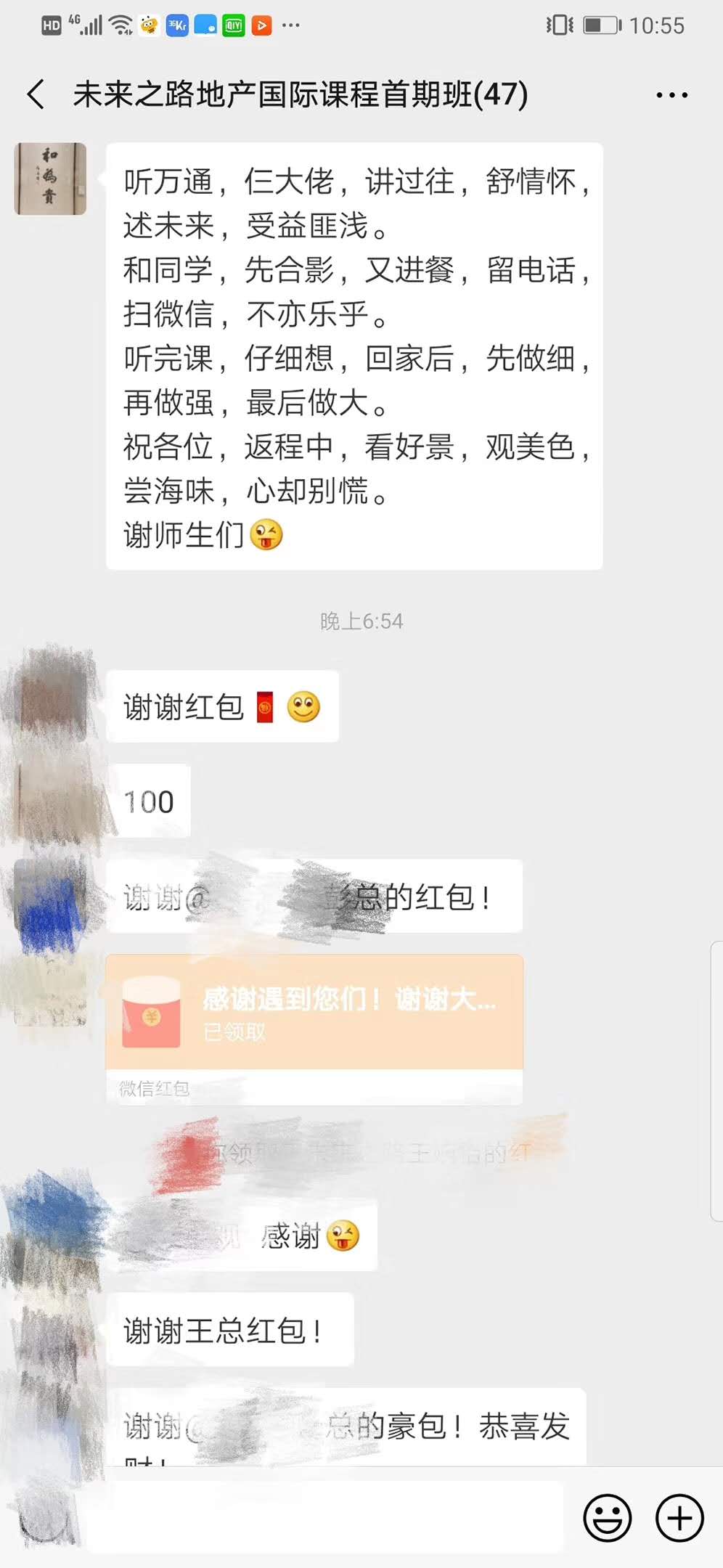Open the profile of the 和为贵 avatar

click(x=50, y=179)
